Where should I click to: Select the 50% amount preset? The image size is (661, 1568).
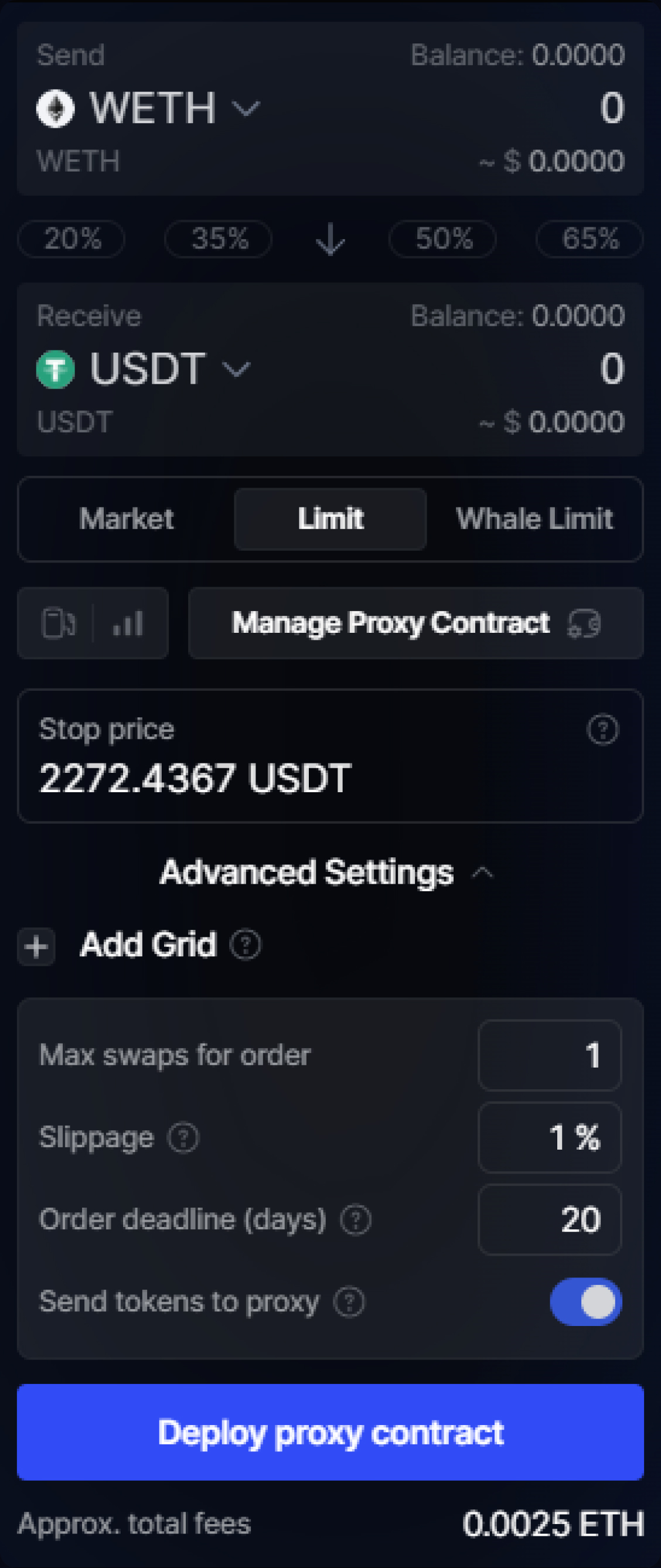tap(442, 238)
